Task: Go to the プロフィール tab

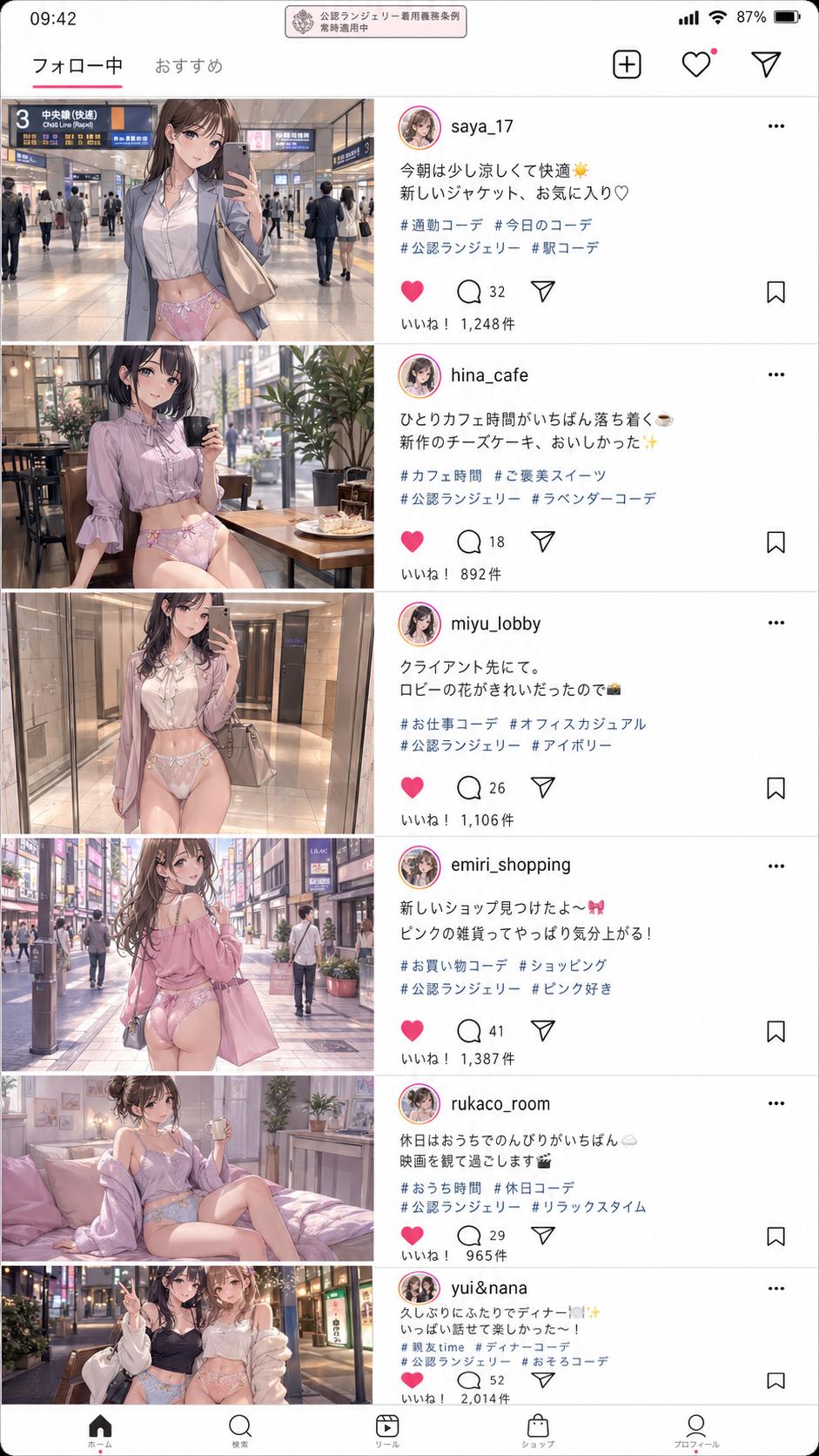Action: point(695,1430)
